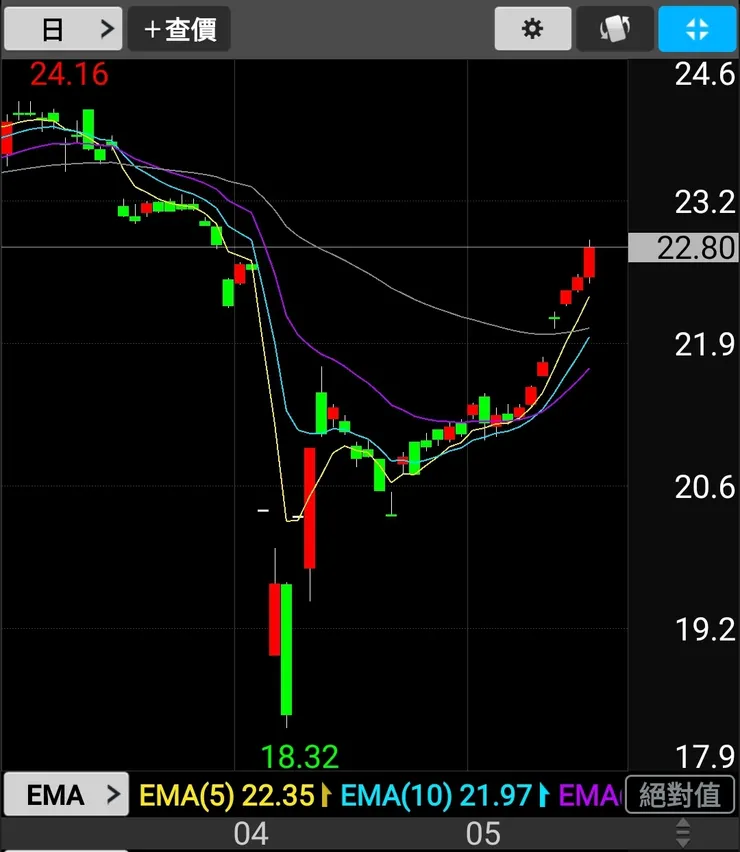Open the 日 timeframe selector
The image size is (740, 852).
point(63,29)
